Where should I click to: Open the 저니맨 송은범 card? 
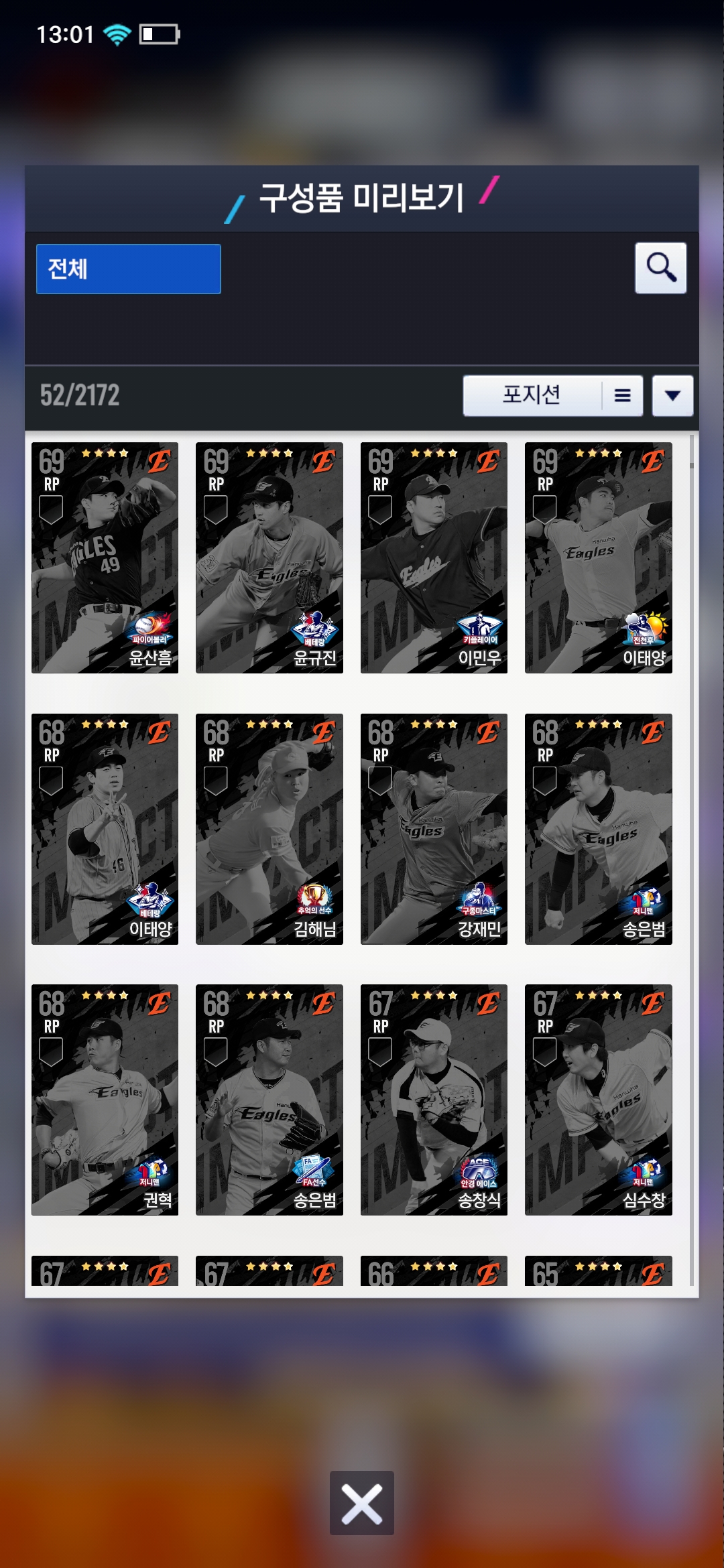click(x=598, y=829)
